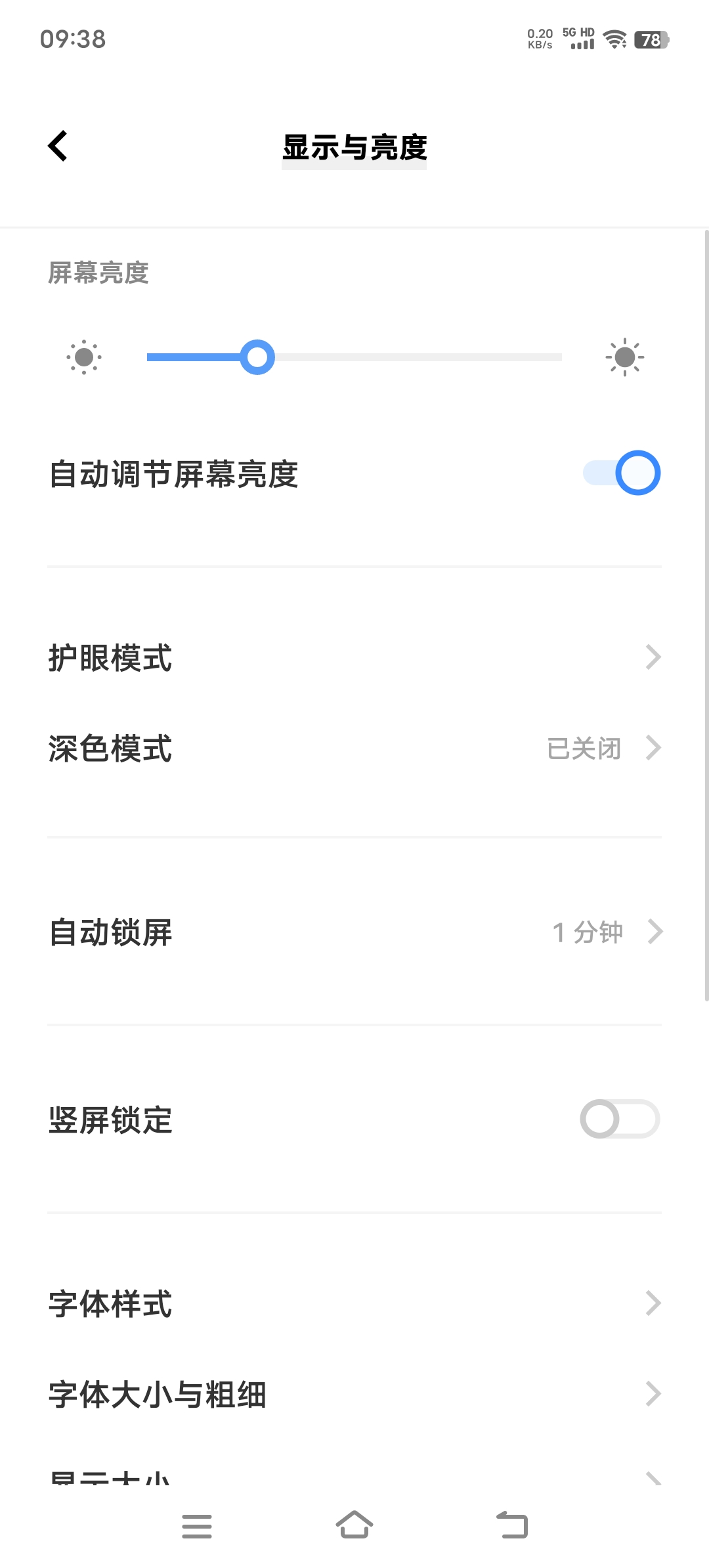Tap the system home button

pyautogui.click(x=354, y=1525)
